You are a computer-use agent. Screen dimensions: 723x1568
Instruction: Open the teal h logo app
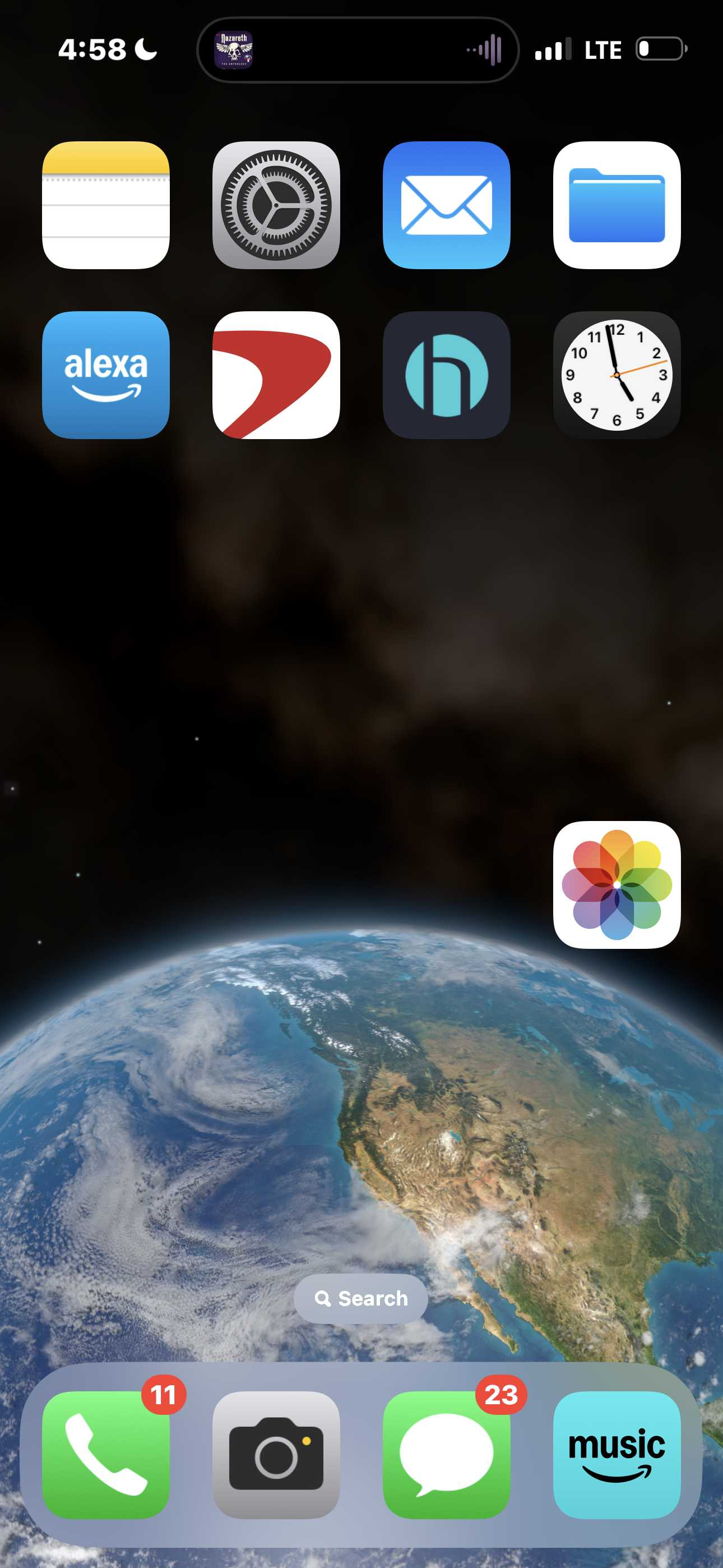click(447, 375)
